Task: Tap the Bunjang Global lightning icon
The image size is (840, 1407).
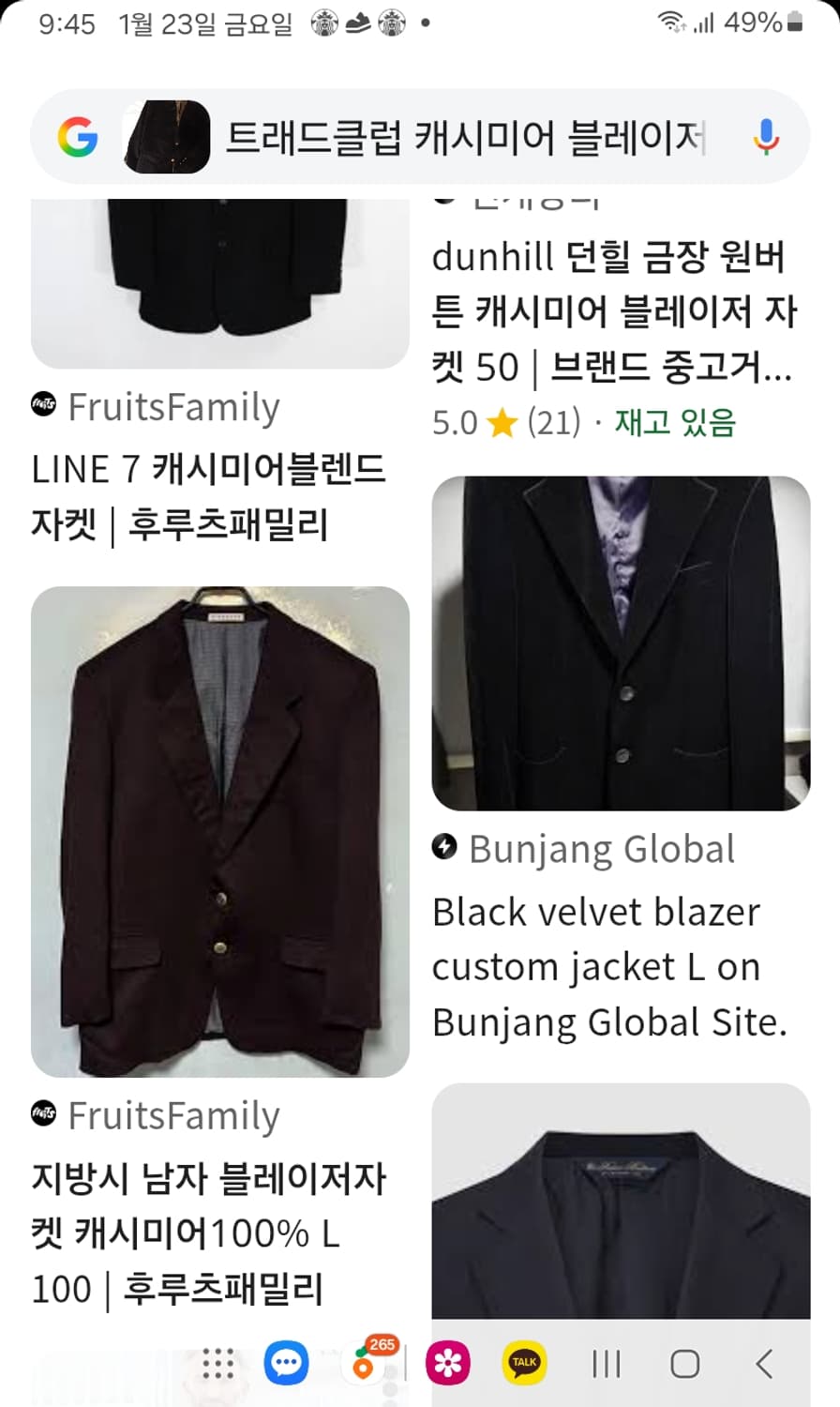Action: 443,848
